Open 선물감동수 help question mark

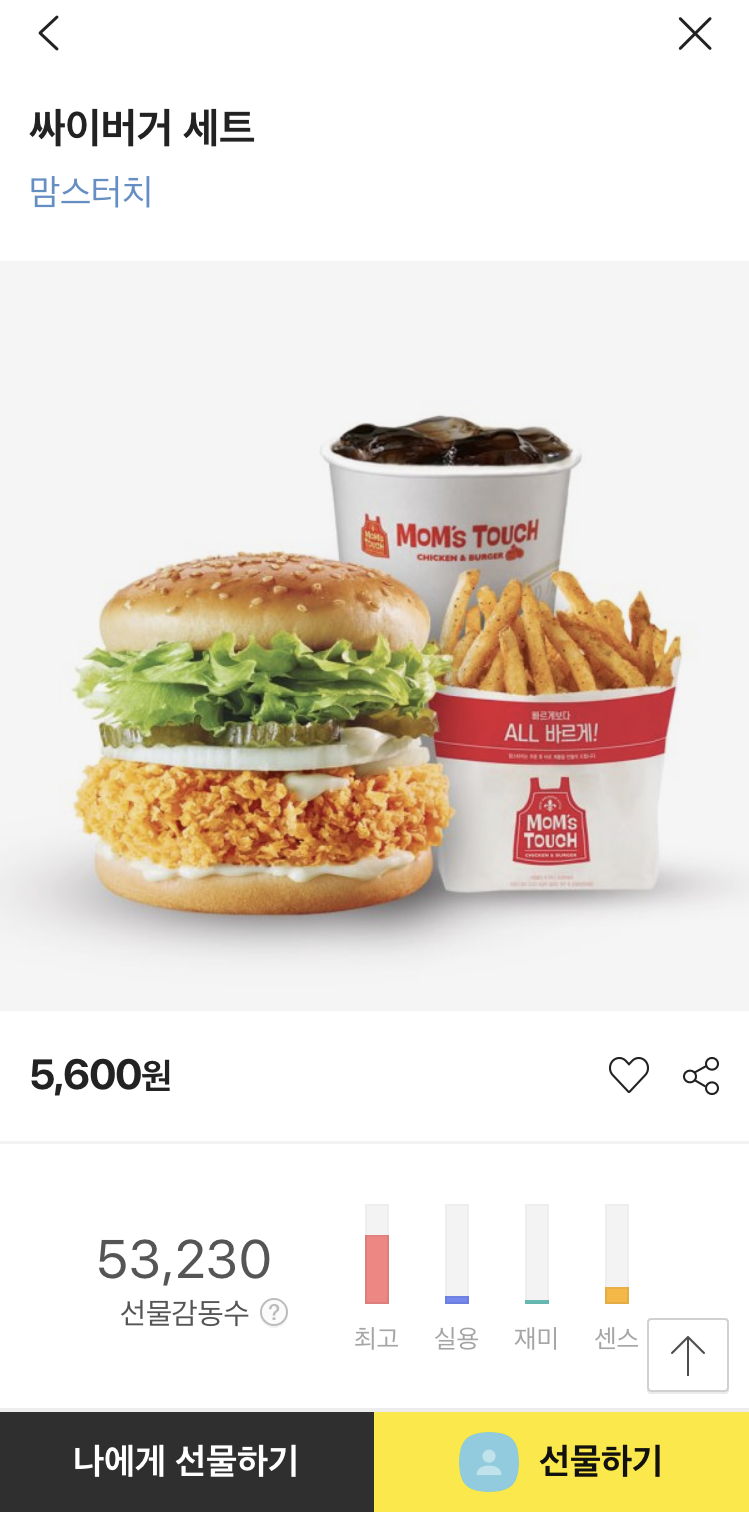coord(274,1312)
